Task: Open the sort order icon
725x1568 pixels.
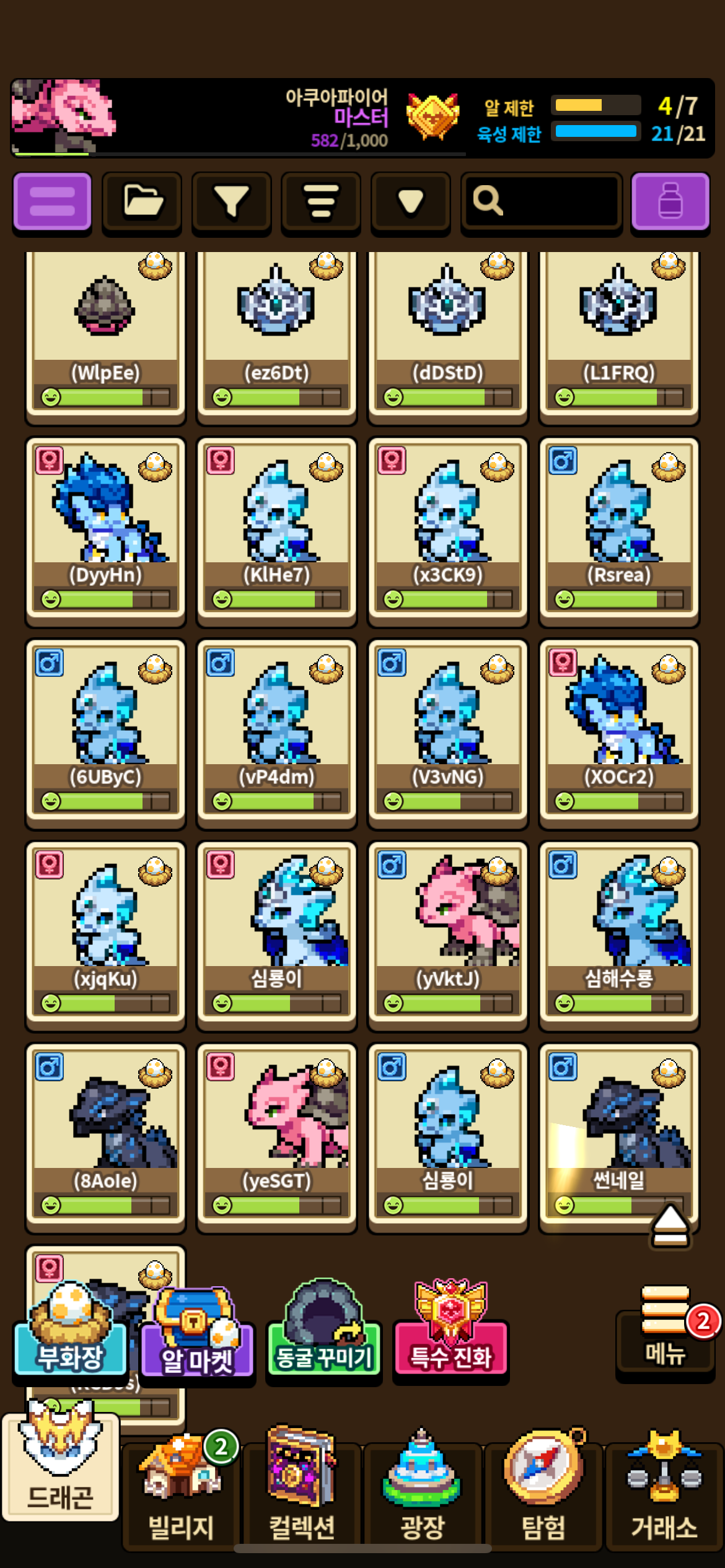Action: click(320, 202)
